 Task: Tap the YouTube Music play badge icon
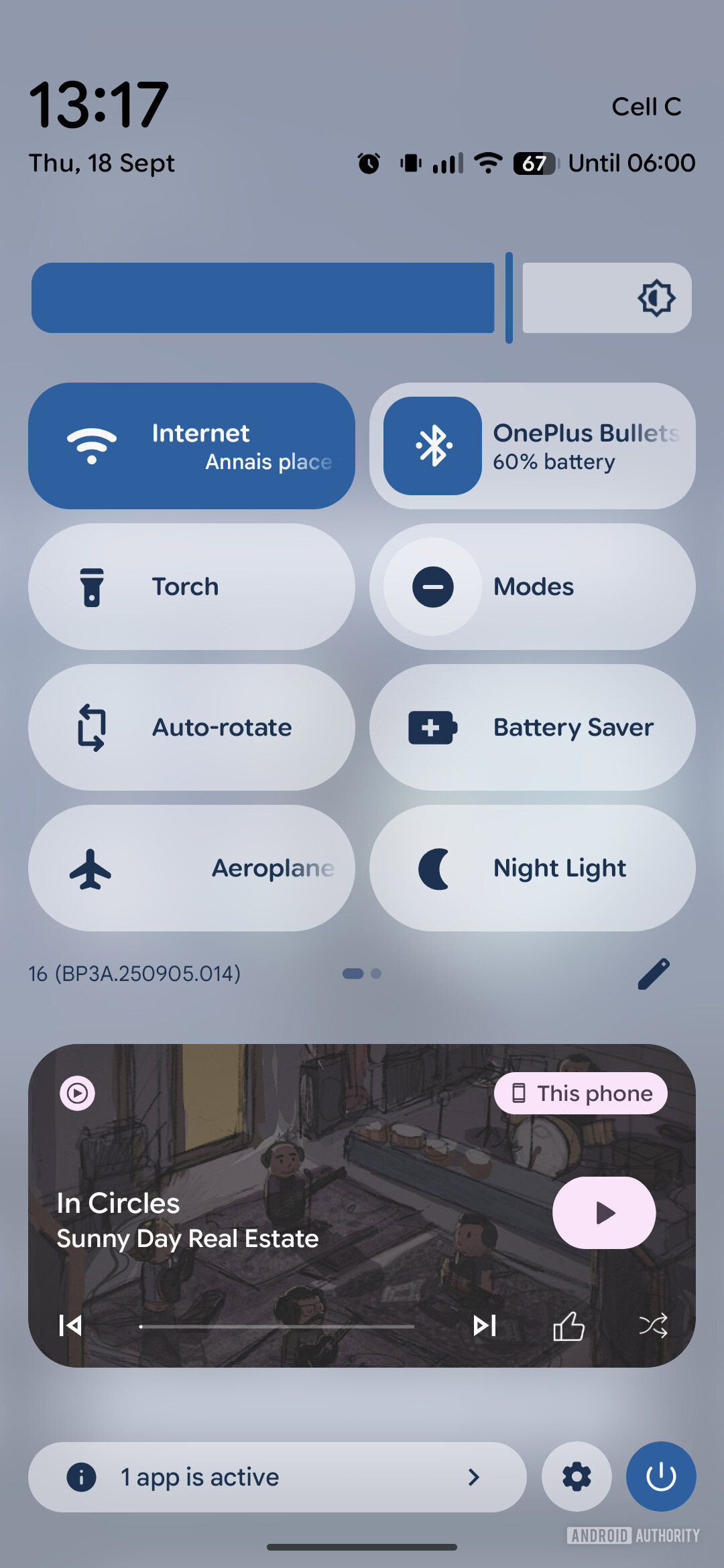[77, 1092]
